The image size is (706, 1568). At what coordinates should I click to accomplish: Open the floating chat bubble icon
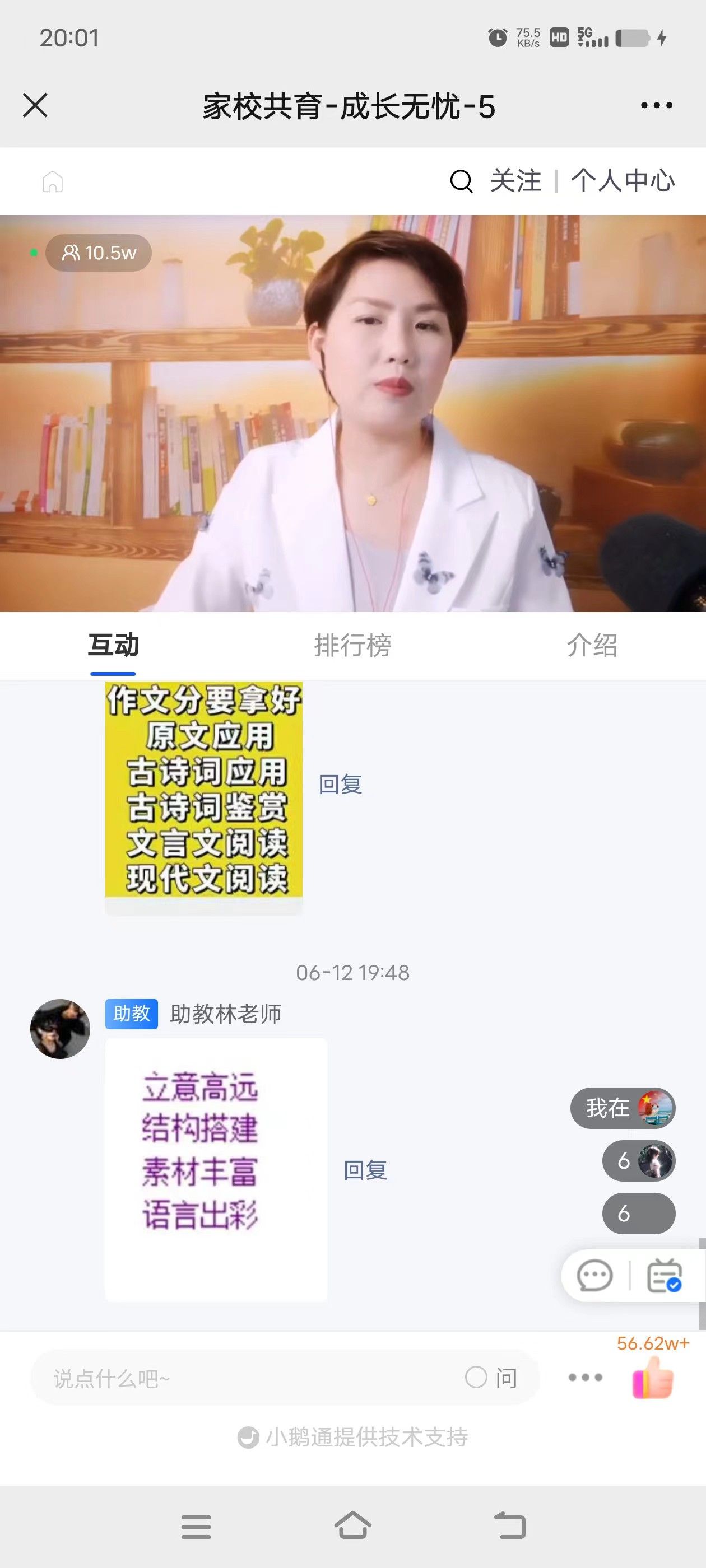point(594,1276)
